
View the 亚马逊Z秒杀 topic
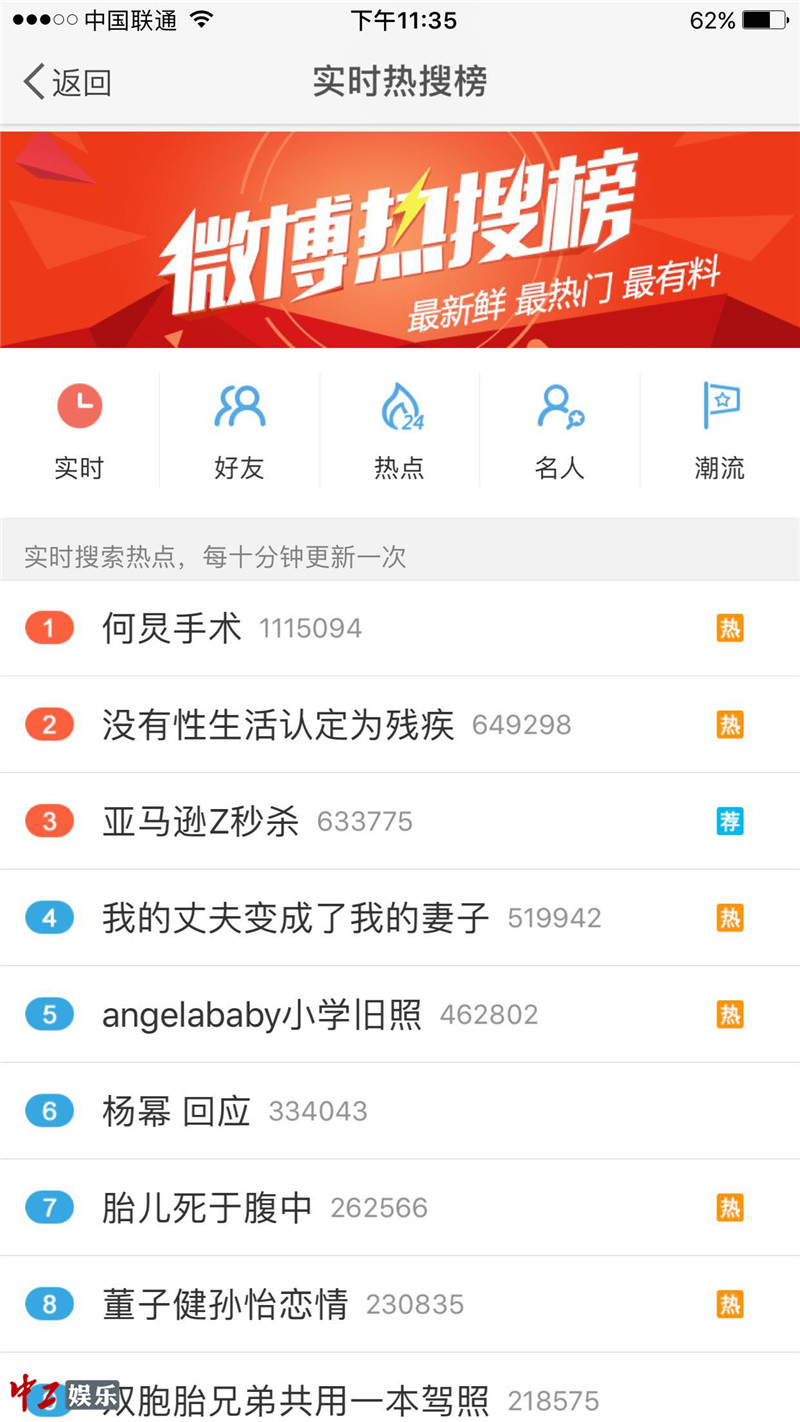coord(201,821)
